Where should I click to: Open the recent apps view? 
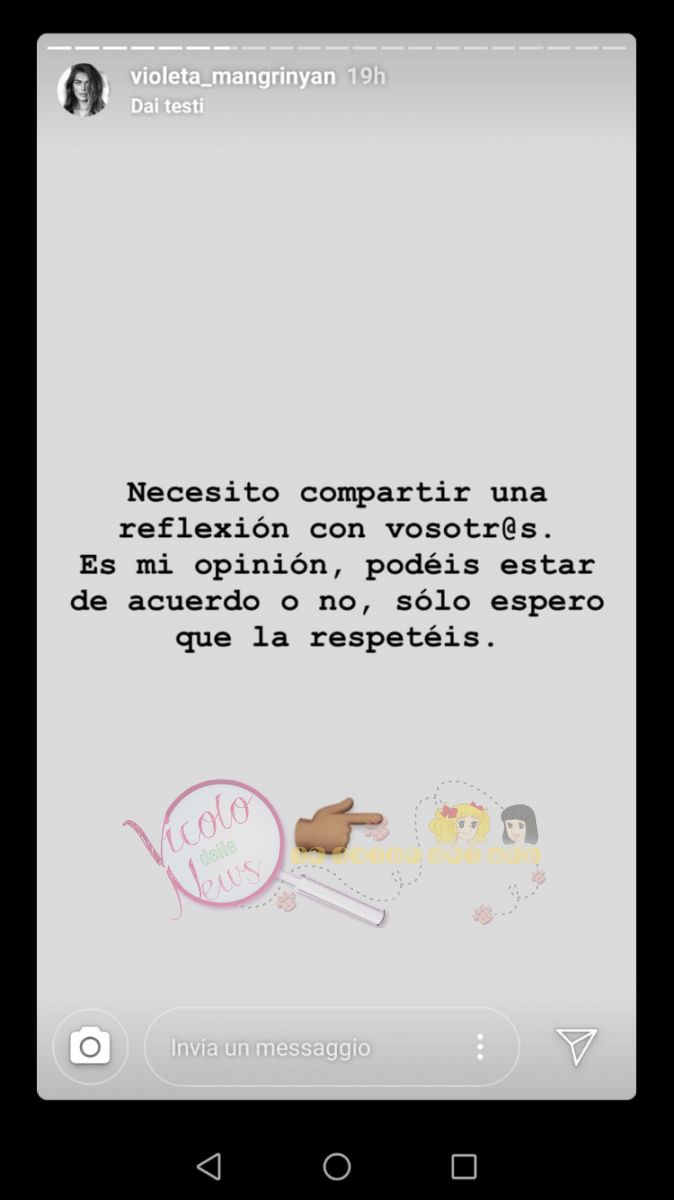464,1166
